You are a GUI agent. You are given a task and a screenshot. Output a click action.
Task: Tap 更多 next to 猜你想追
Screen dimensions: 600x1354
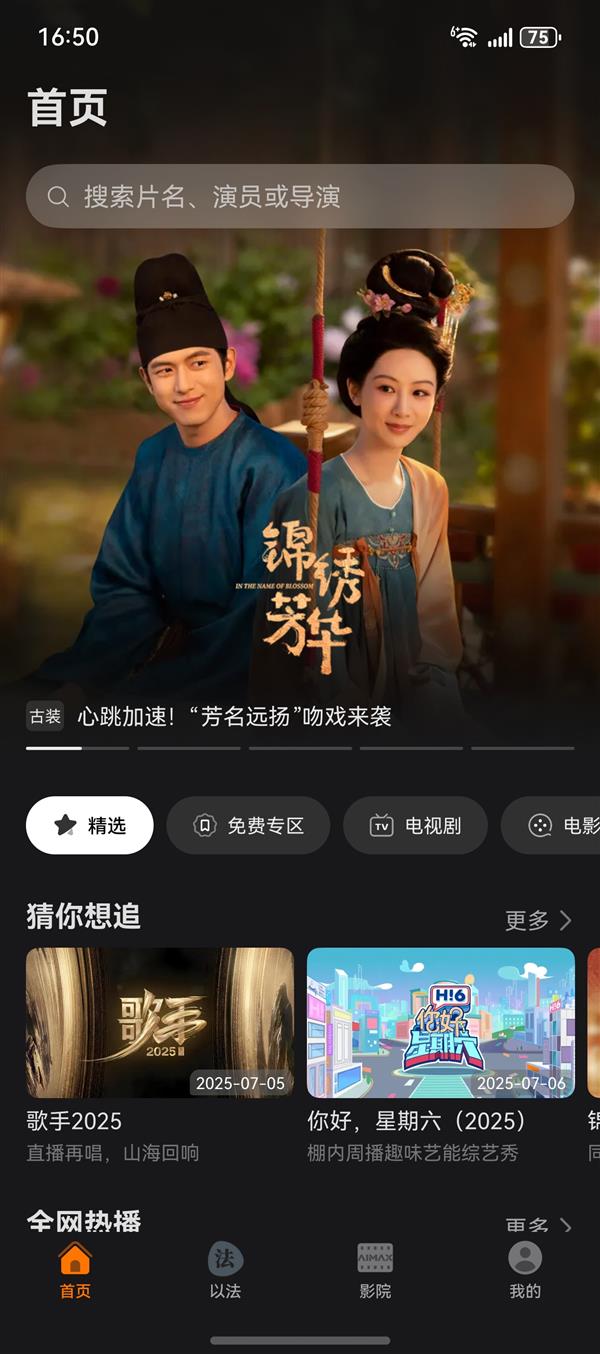click(538, 920)
